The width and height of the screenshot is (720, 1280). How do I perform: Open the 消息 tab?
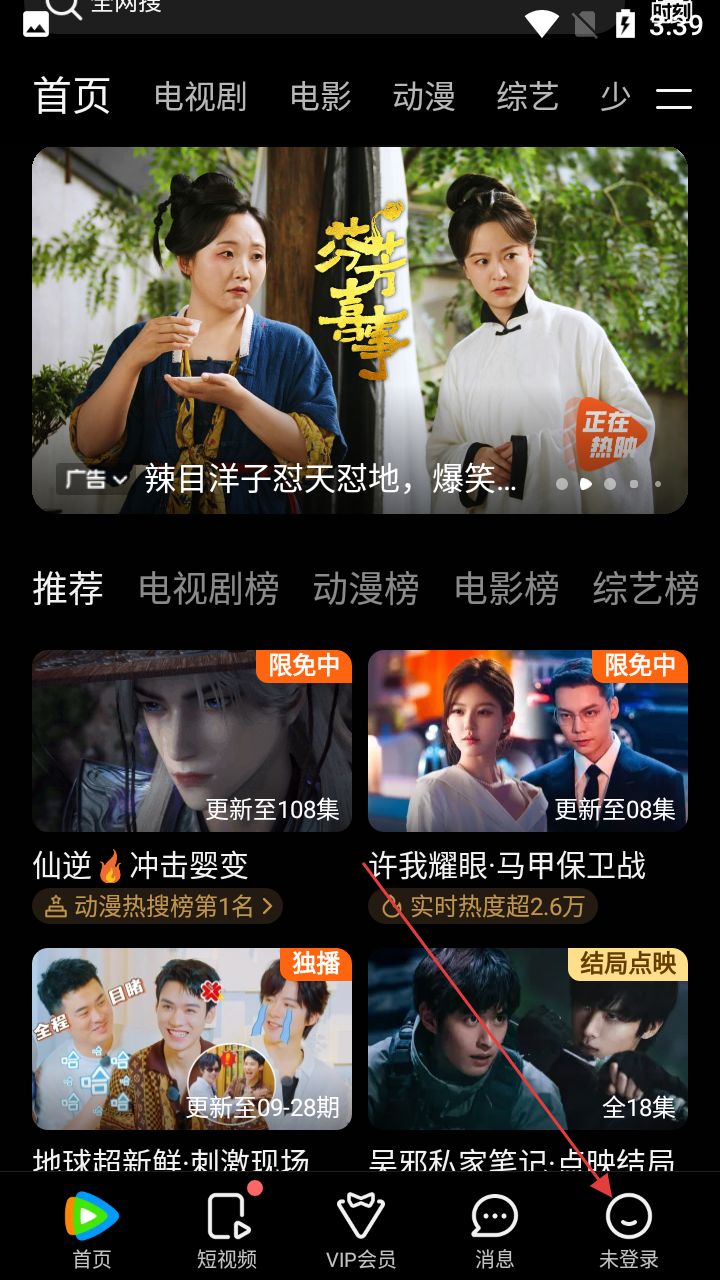(494, 1229)
